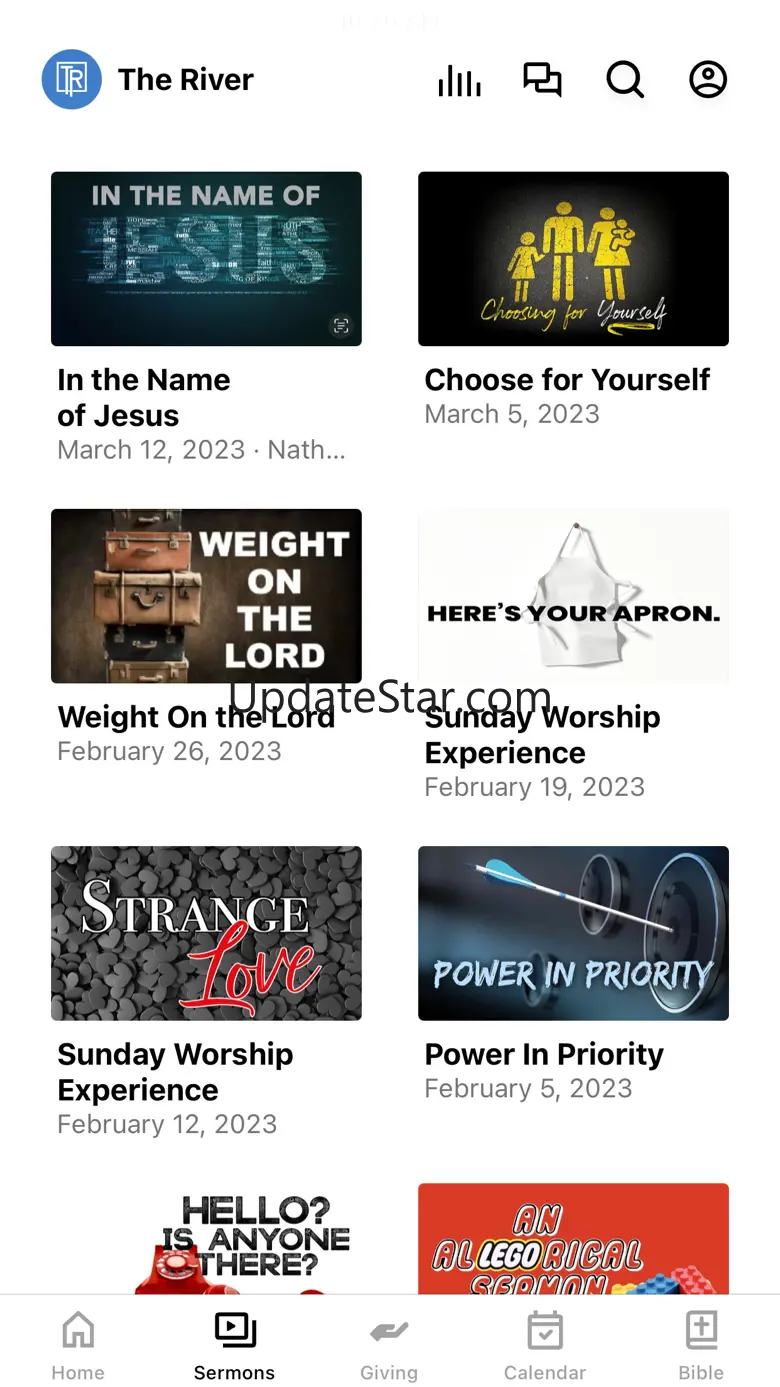Screen dimensions: 780x1387
Task: Select the Weight On the Lord sermon
Action: (206, 596)
